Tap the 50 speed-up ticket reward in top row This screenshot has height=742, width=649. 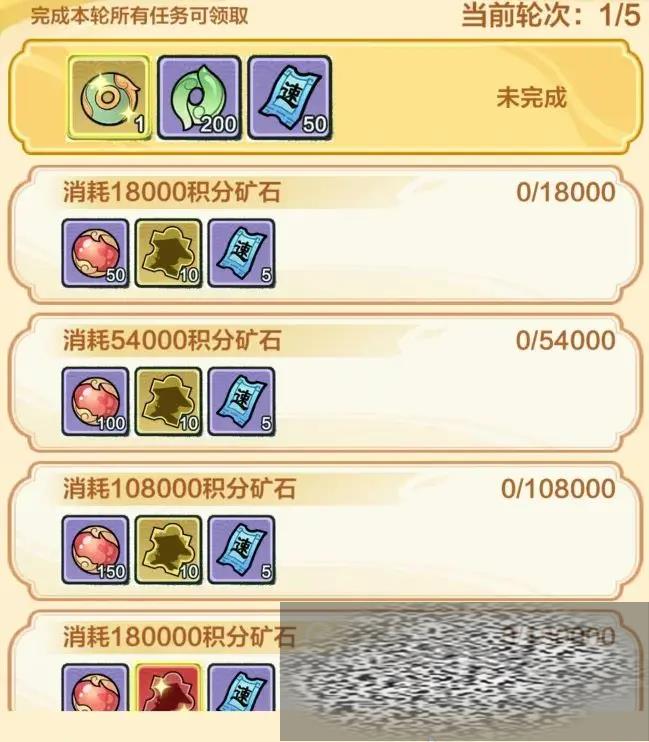tap(288, 98)
